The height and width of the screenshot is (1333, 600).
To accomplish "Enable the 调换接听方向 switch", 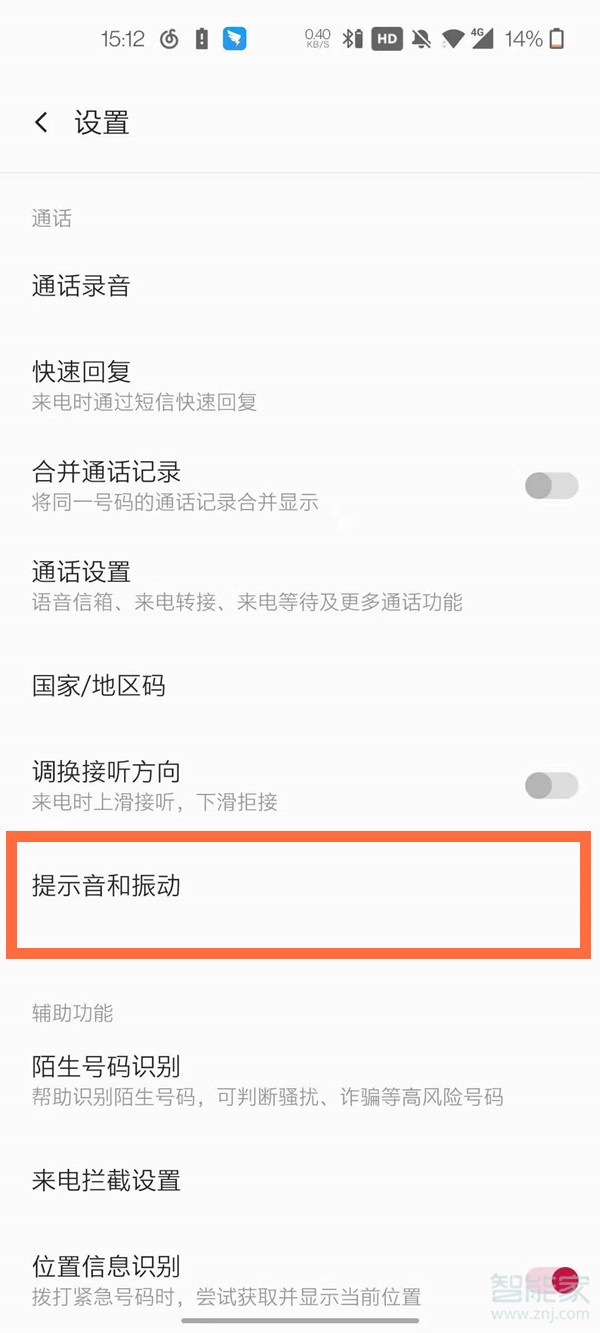I will pos(551,785).
